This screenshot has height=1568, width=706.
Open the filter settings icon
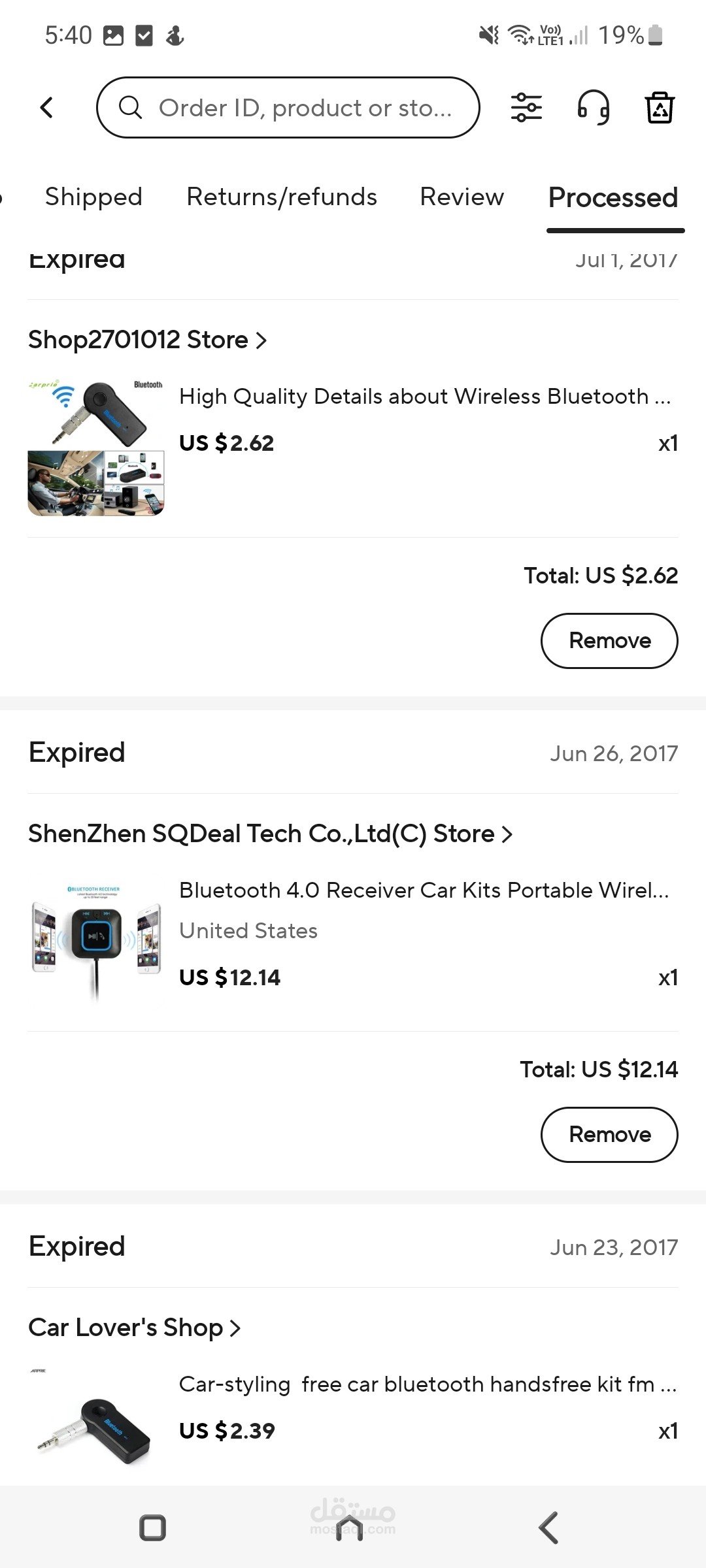[x=526, y=108]
